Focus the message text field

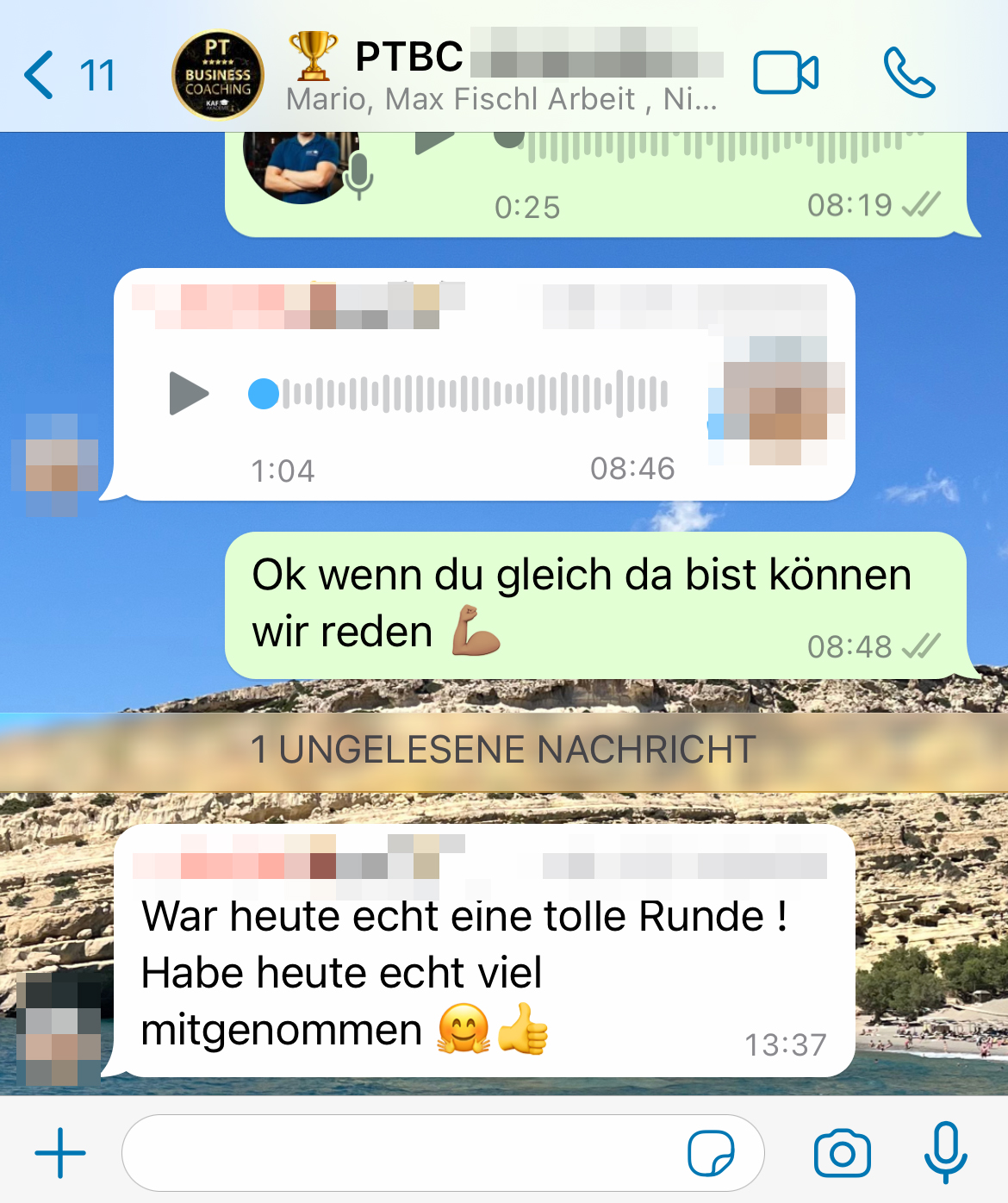401,1153
